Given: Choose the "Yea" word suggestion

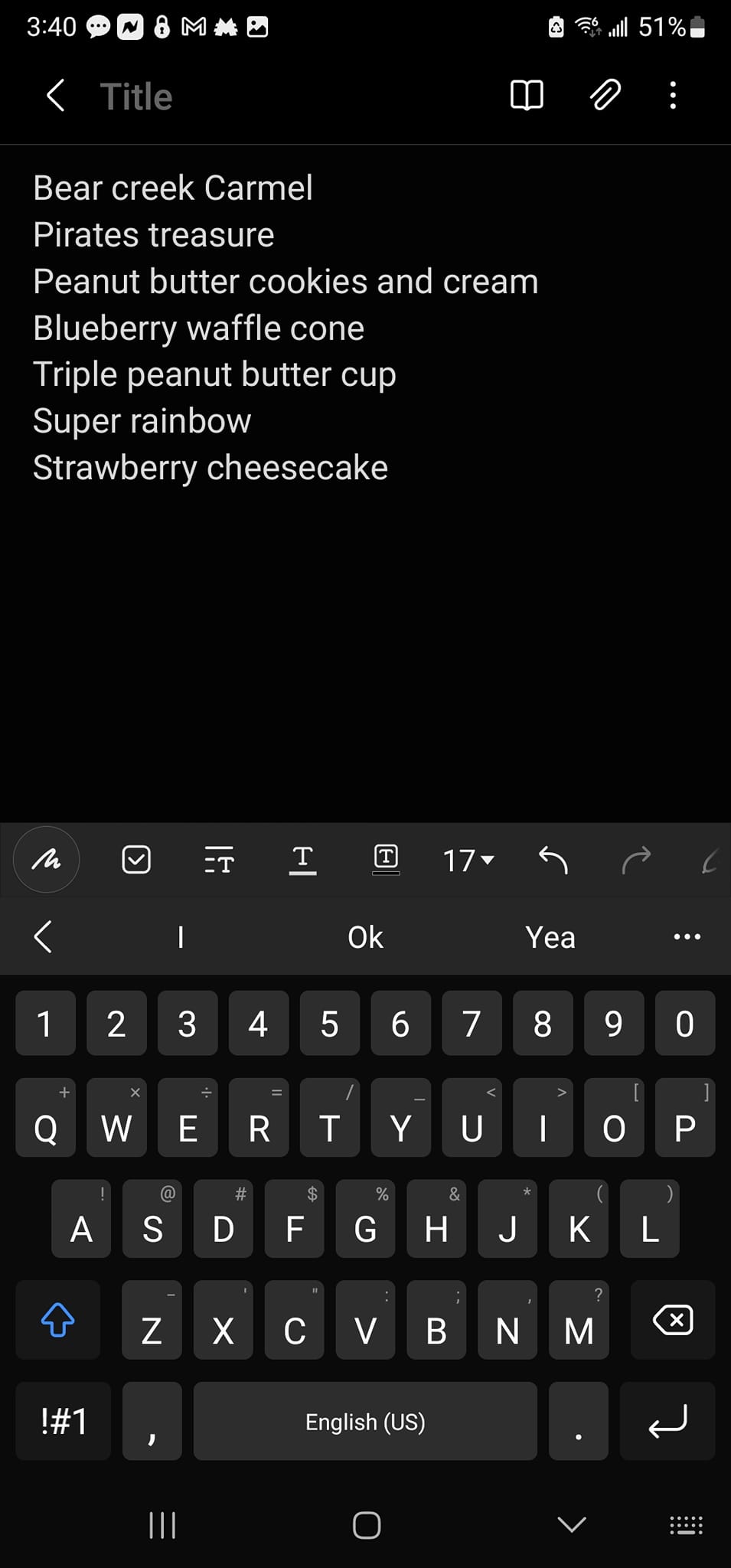Looking at the screenshot, I should tap(550, 937).
